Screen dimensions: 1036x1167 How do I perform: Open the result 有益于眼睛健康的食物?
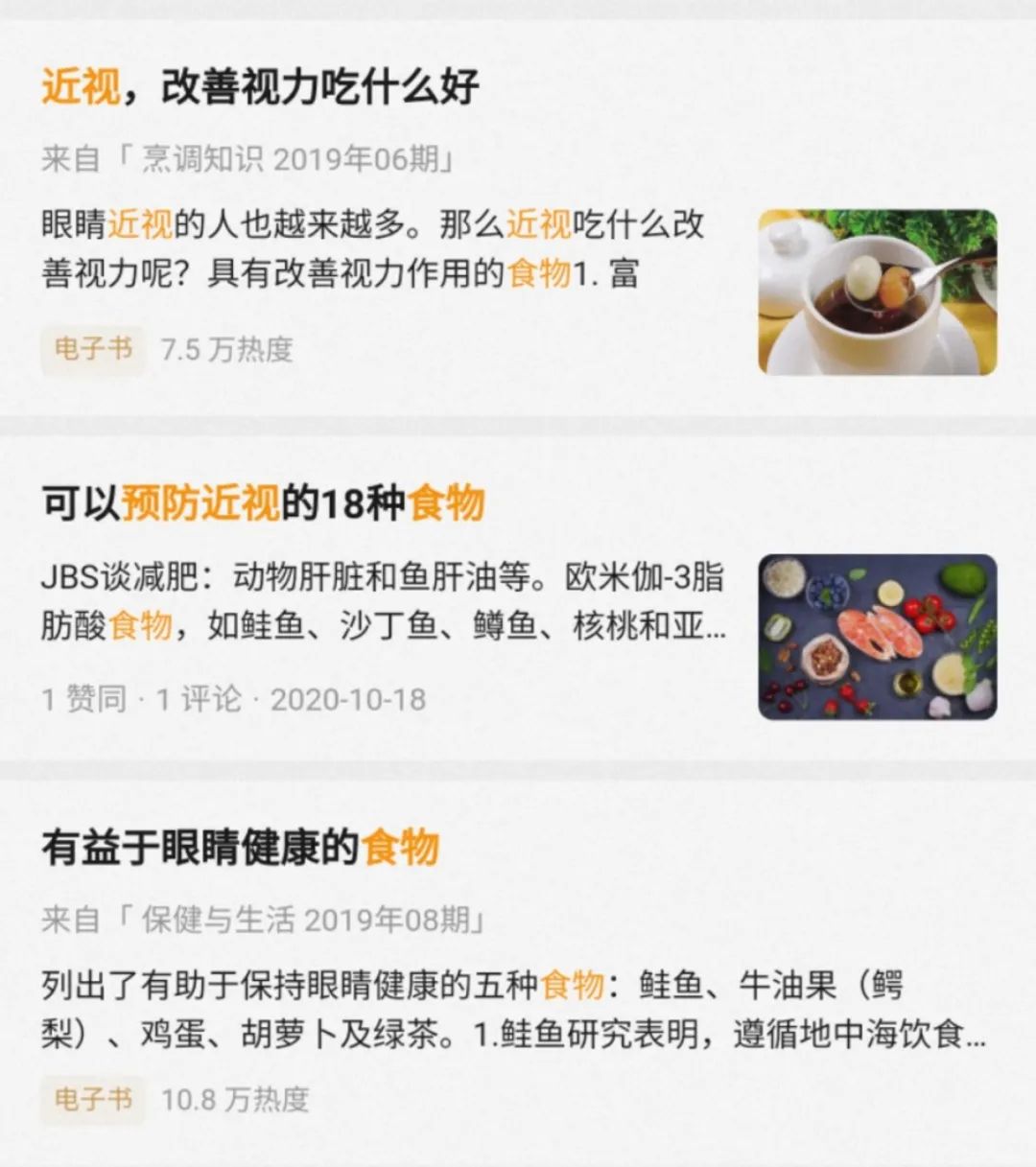click(240, 848)
